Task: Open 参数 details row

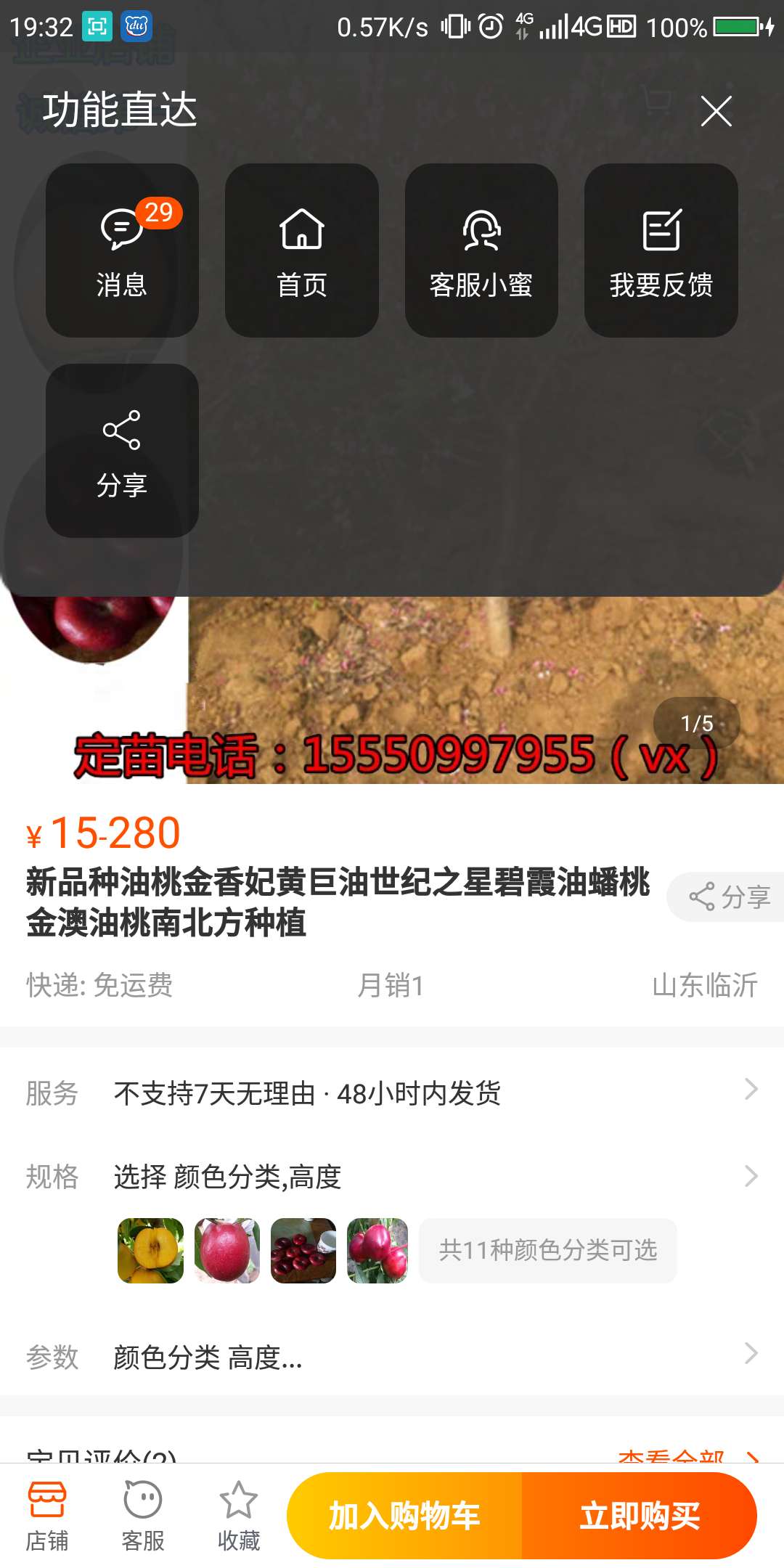Action: pyautogui.click(x=392, y=1357)
